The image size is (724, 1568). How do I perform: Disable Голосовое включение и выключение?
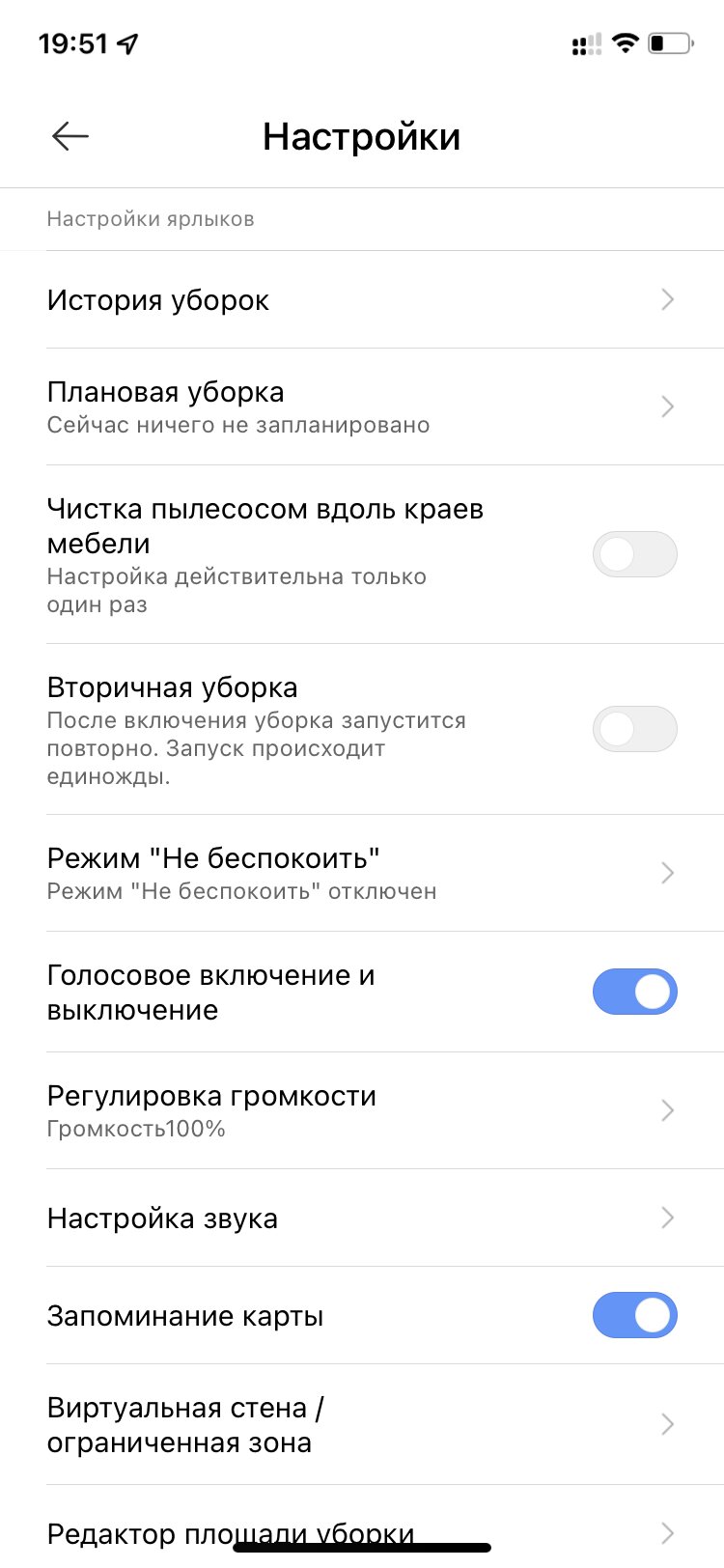tap(634, 992)
